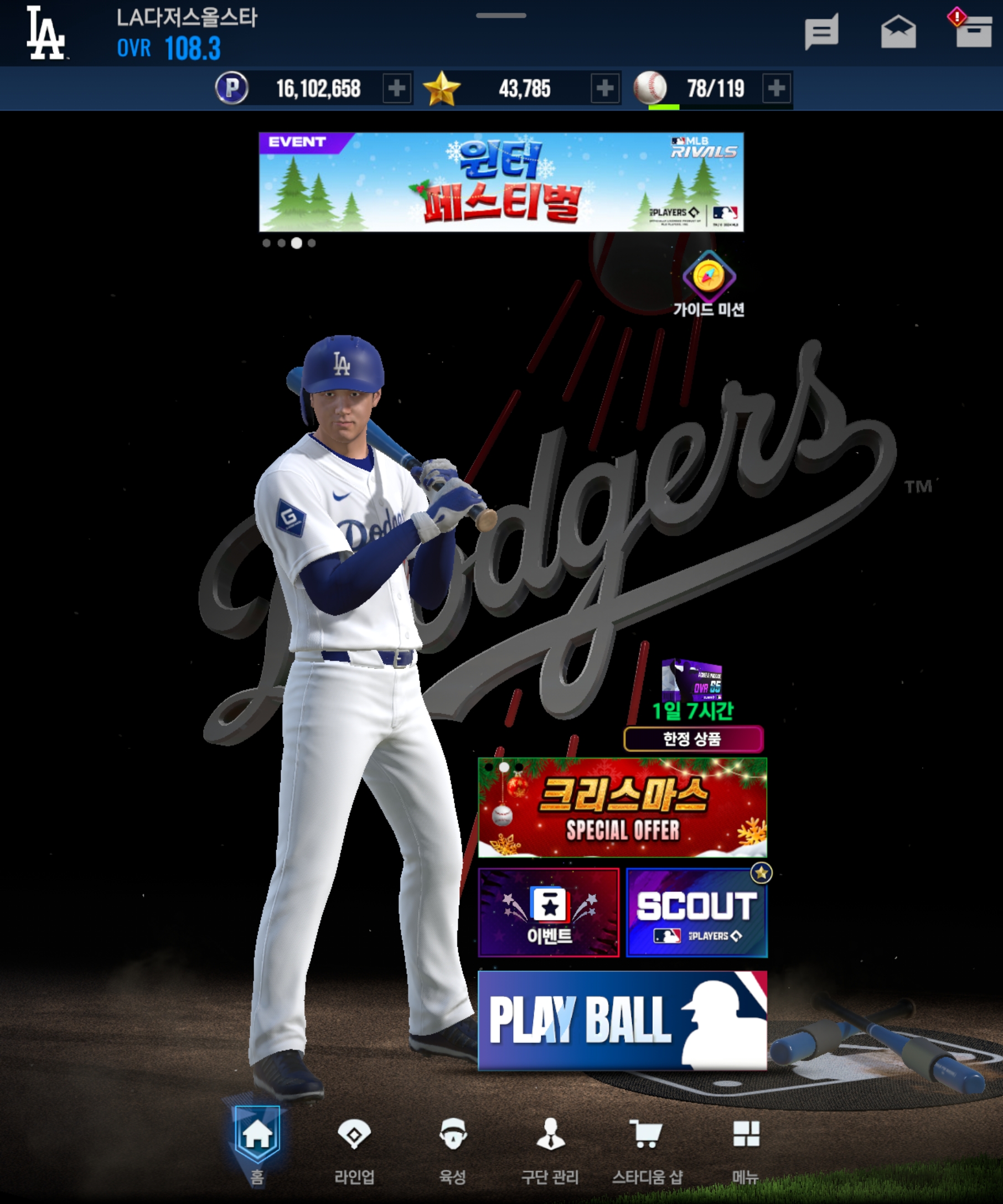Switch to the 라인업 tab
This screenshot has height=1204, width=1003.
[x=354, y=1151]
